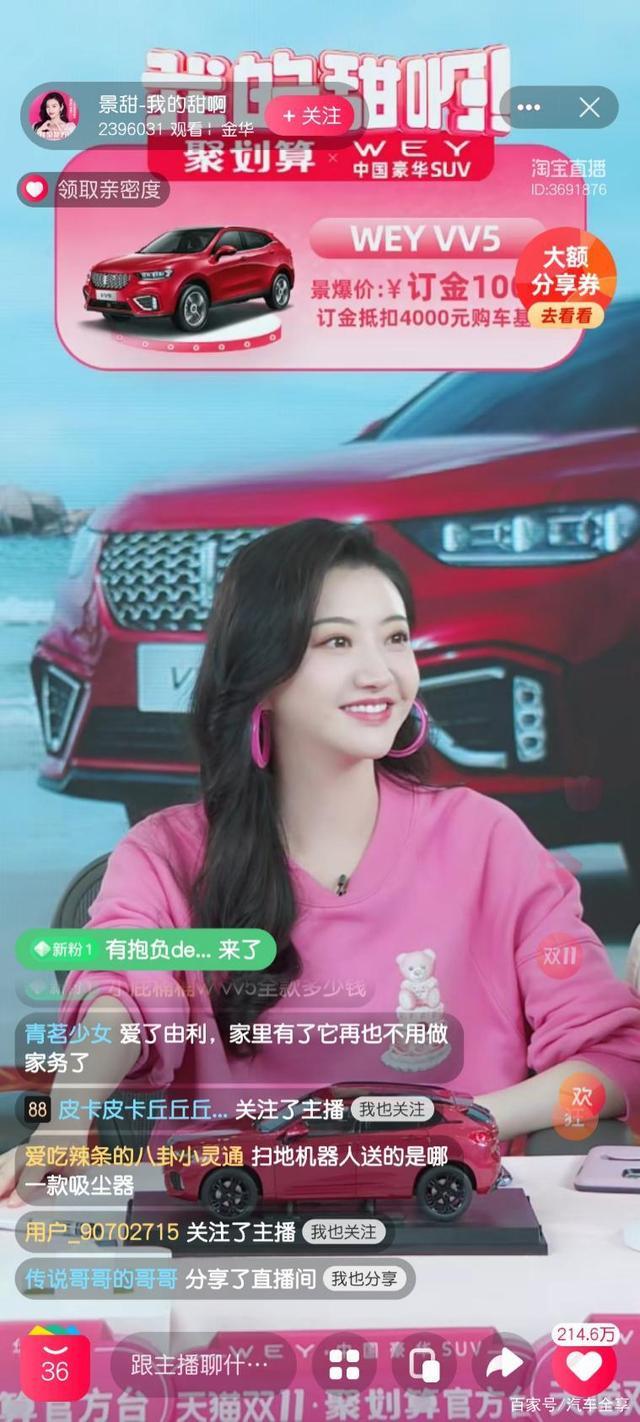Tap 去看看 on the 大额分享券 coupon
The height and width of the screenshot is (1422, 640).
coord(566,316)
